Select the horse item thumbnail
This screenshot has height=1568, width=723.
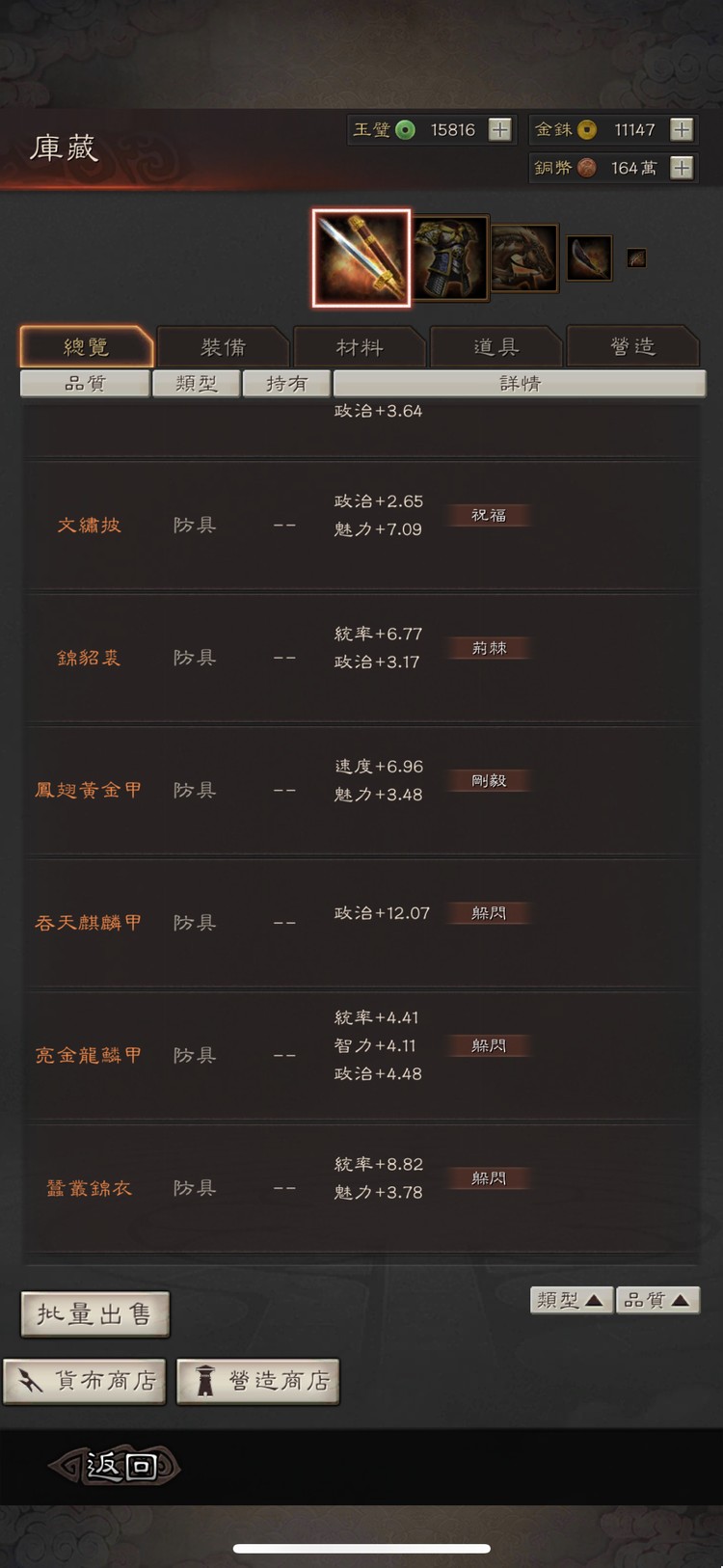pyautogui.click(x=523, y=255)
